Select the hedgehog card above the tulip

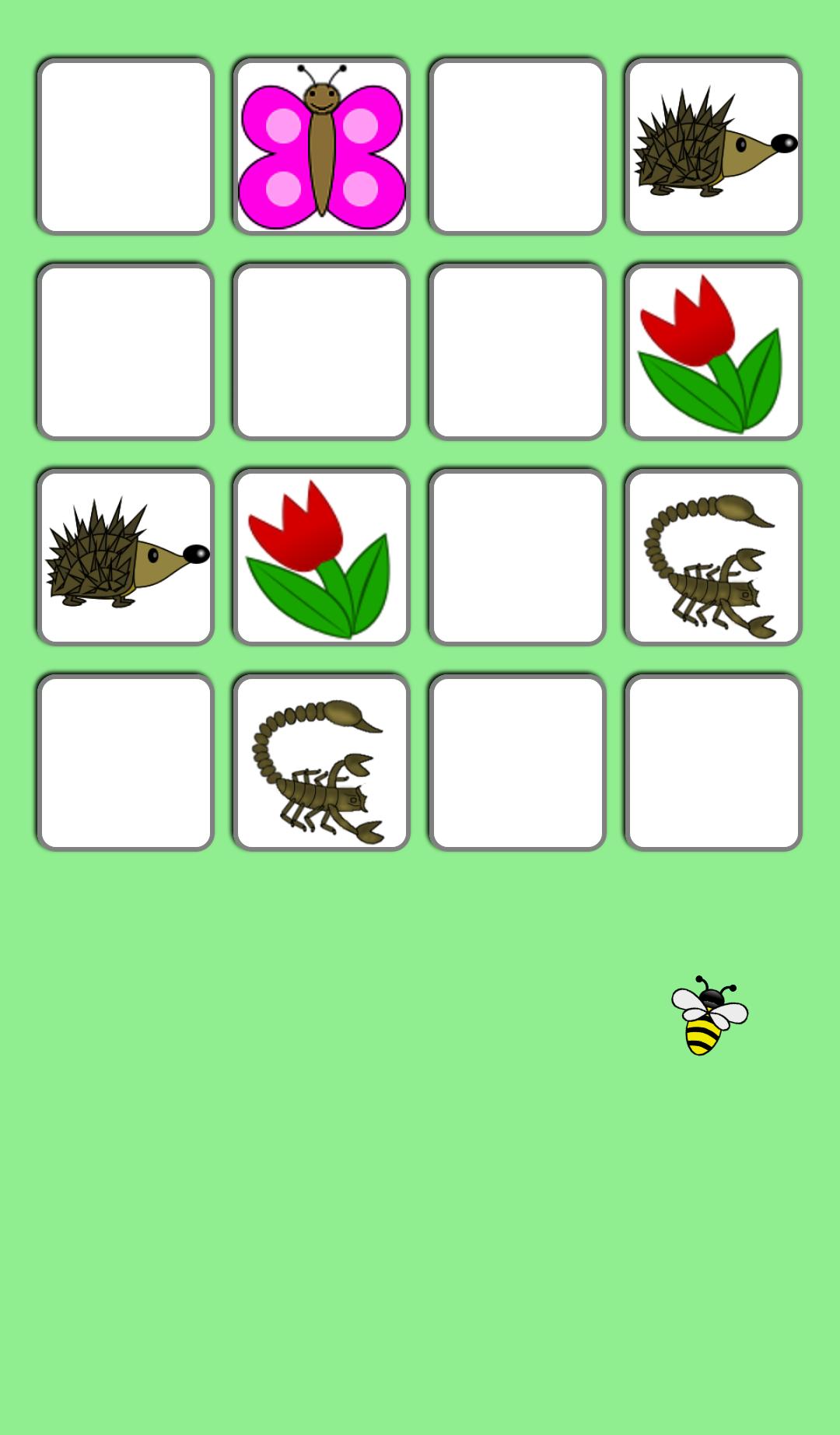coord(713,146)
